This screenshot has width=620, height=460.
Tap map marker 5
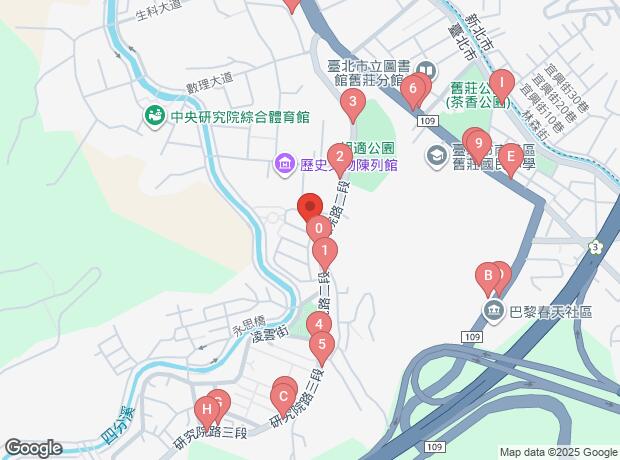(x=321, y=347)
